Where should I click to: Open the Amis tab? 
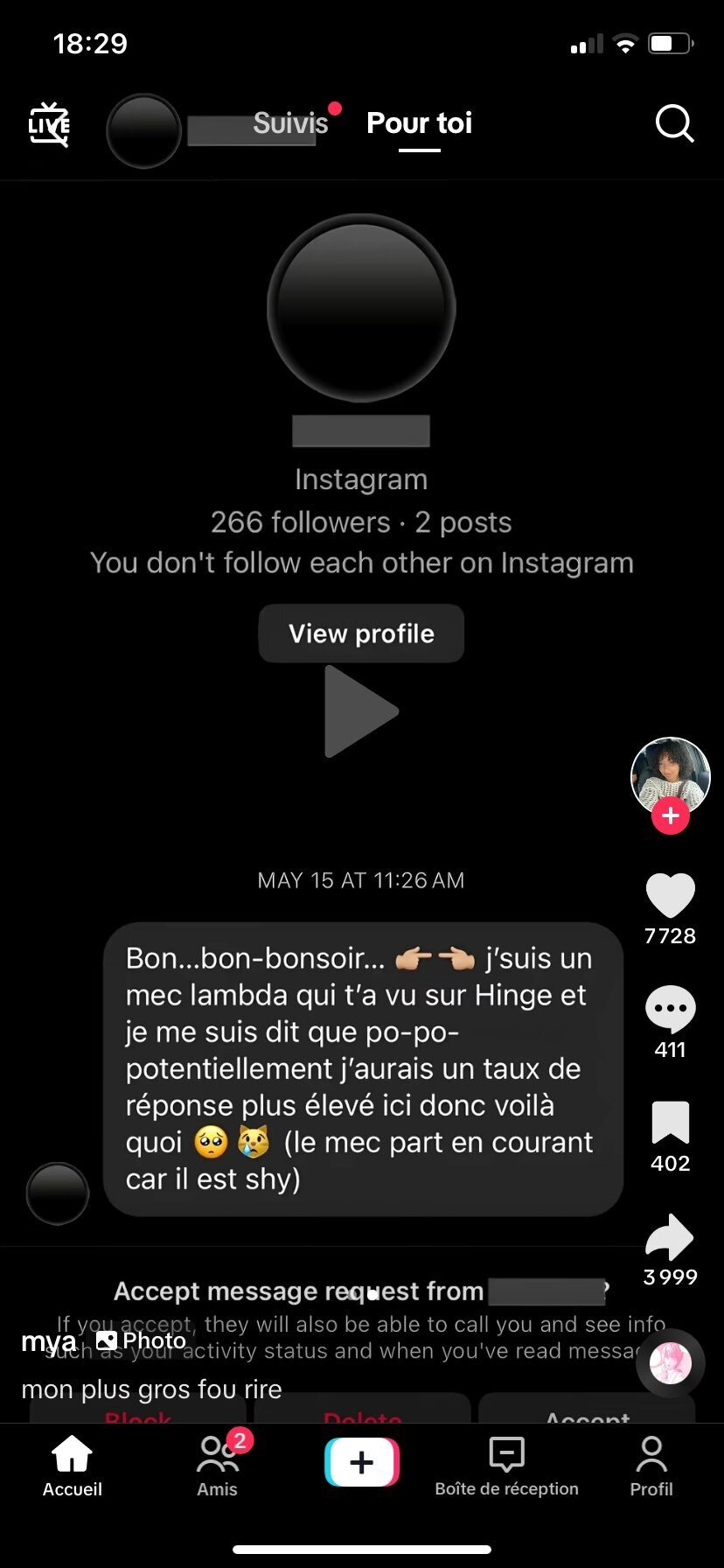click(x=217, y=1466)
